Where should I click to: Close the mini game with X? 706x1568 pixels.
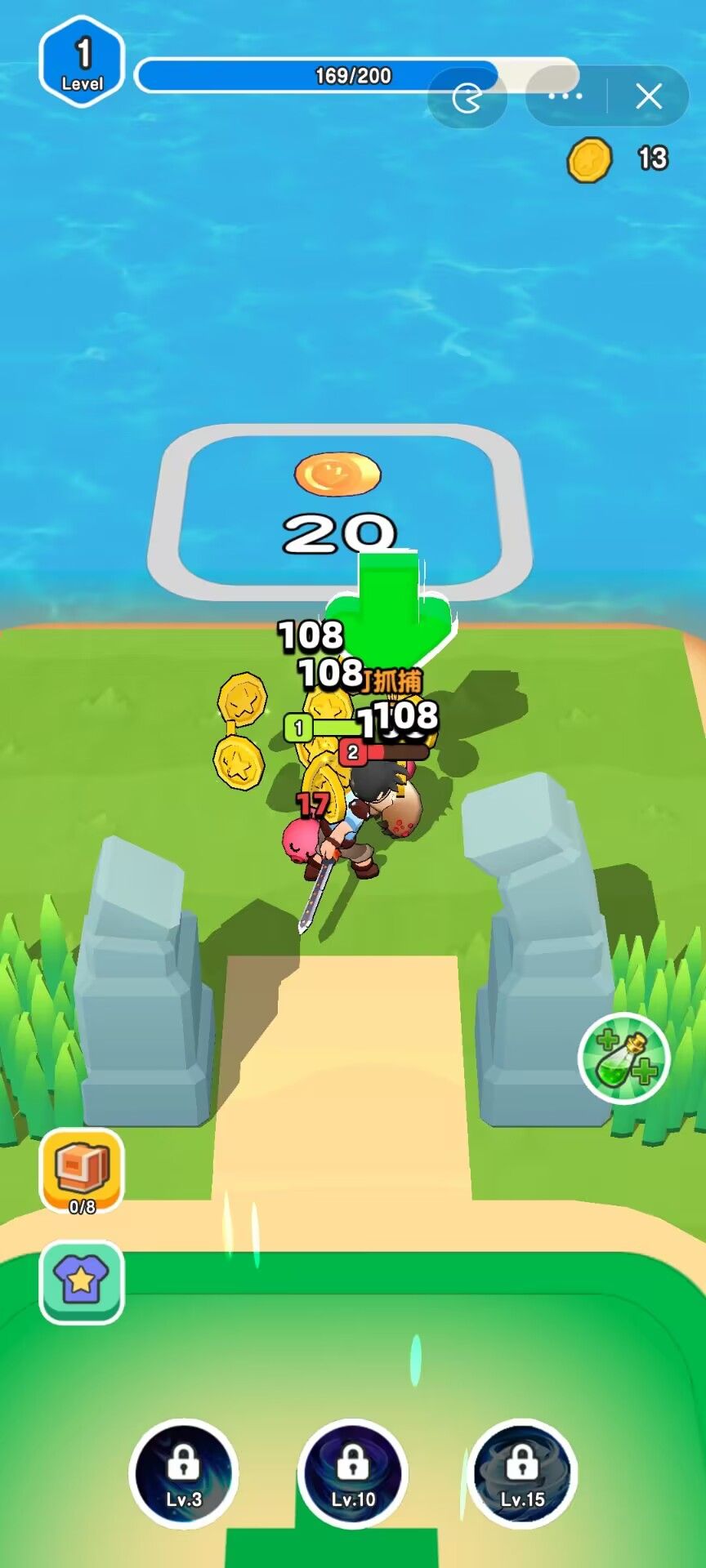coord(649,96)
